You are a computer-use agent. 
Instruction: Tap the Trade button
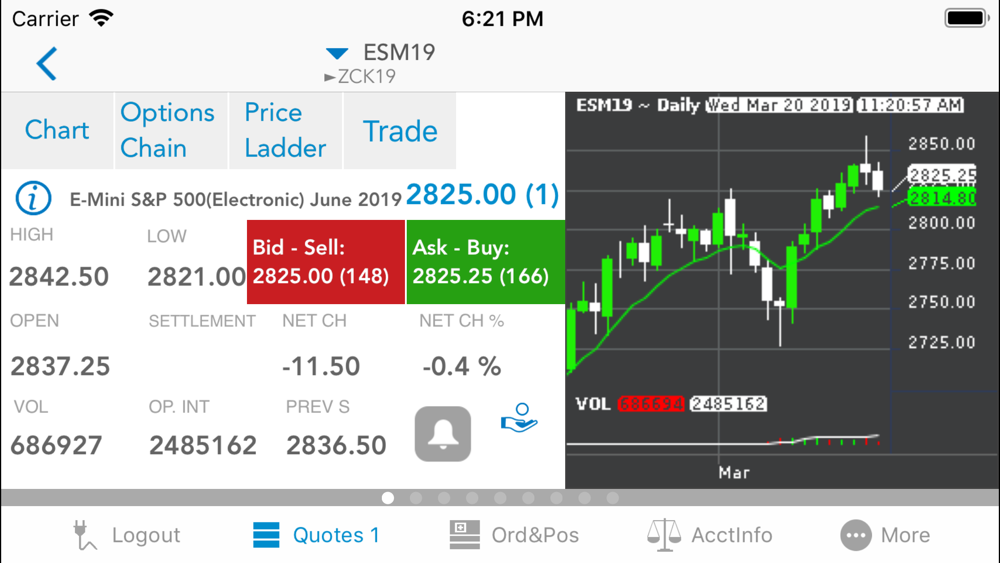coord(399,131)
